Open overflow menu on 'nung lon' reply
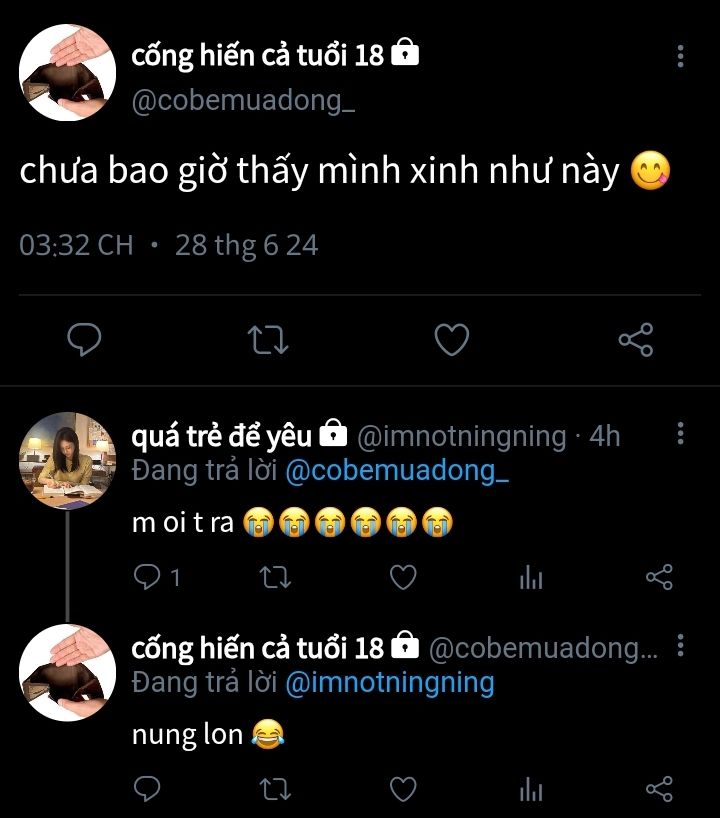This screenshot has height=818, width=720. [680, 646]
